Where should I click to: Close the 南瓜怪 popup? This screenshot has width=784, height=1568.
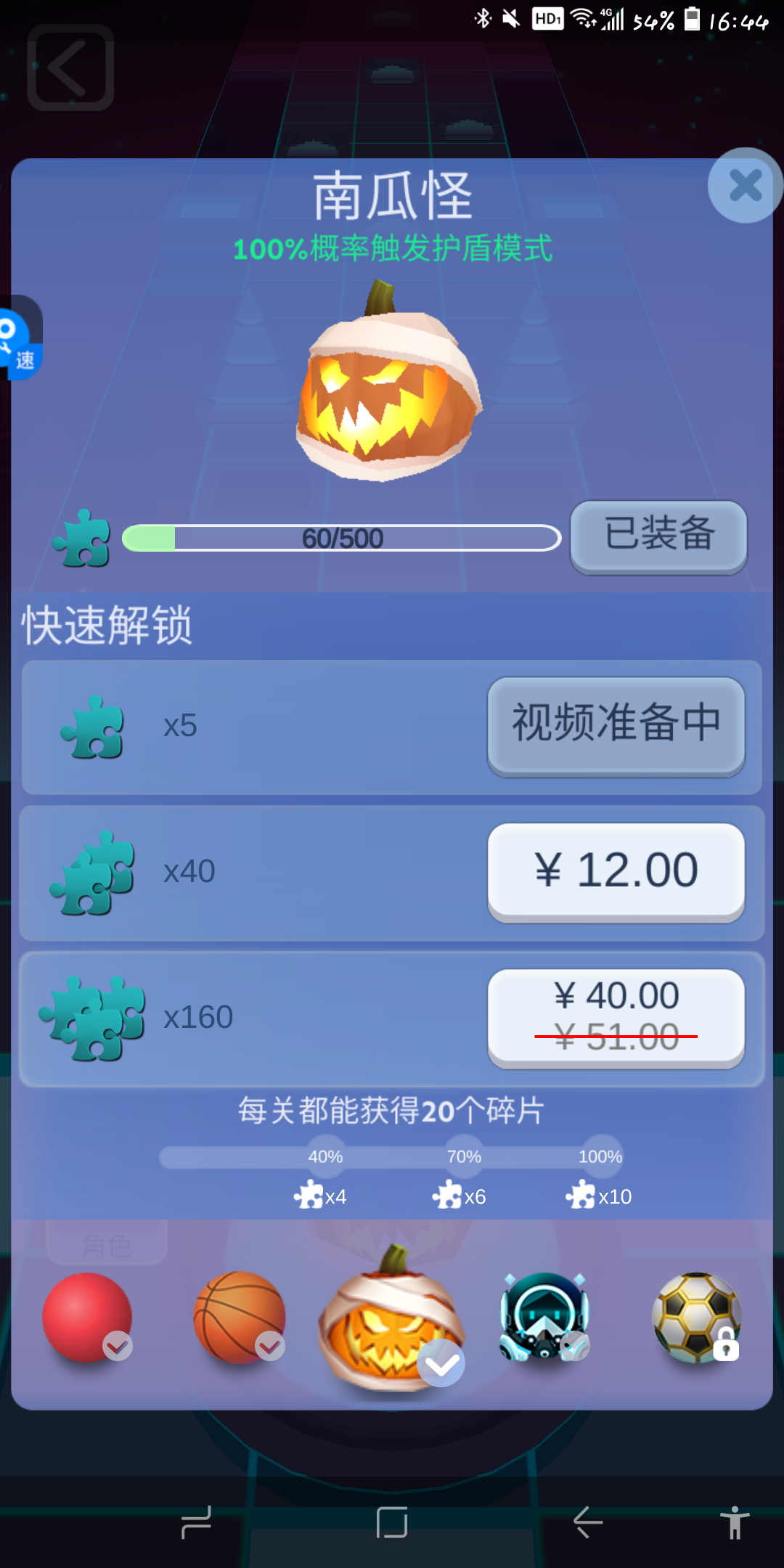tap(745, 185)
